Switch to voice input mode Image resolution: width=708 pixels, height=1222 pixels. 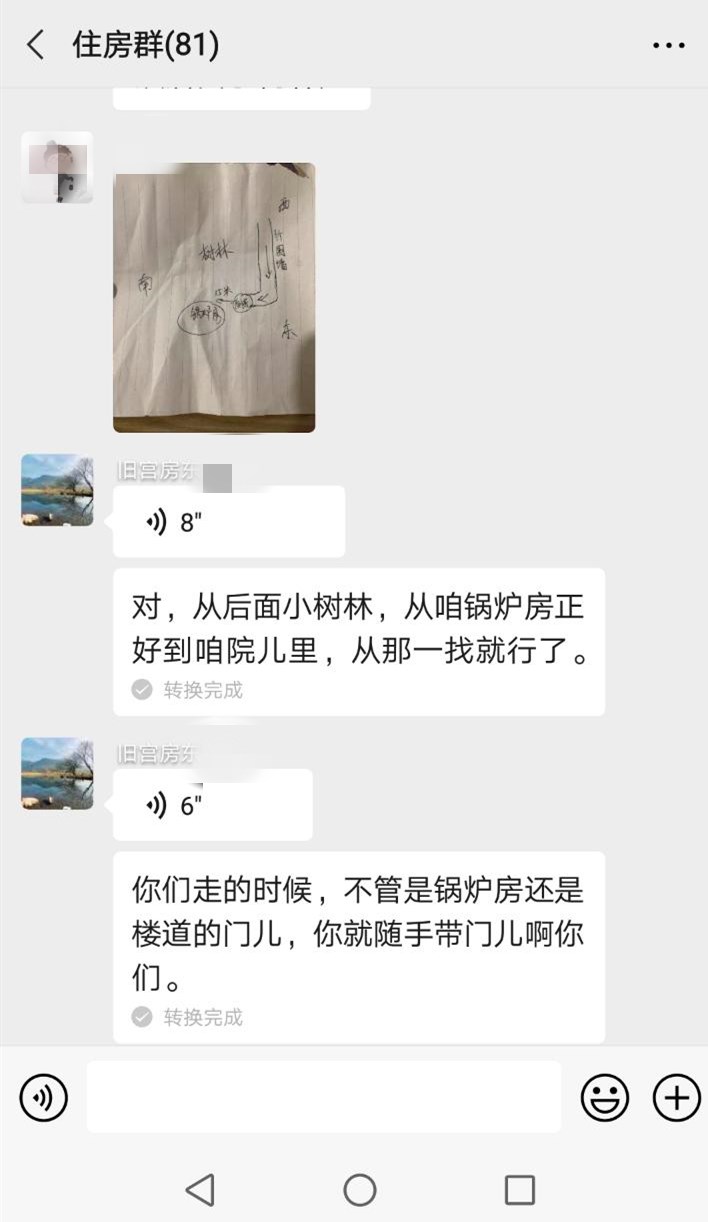44,1098
